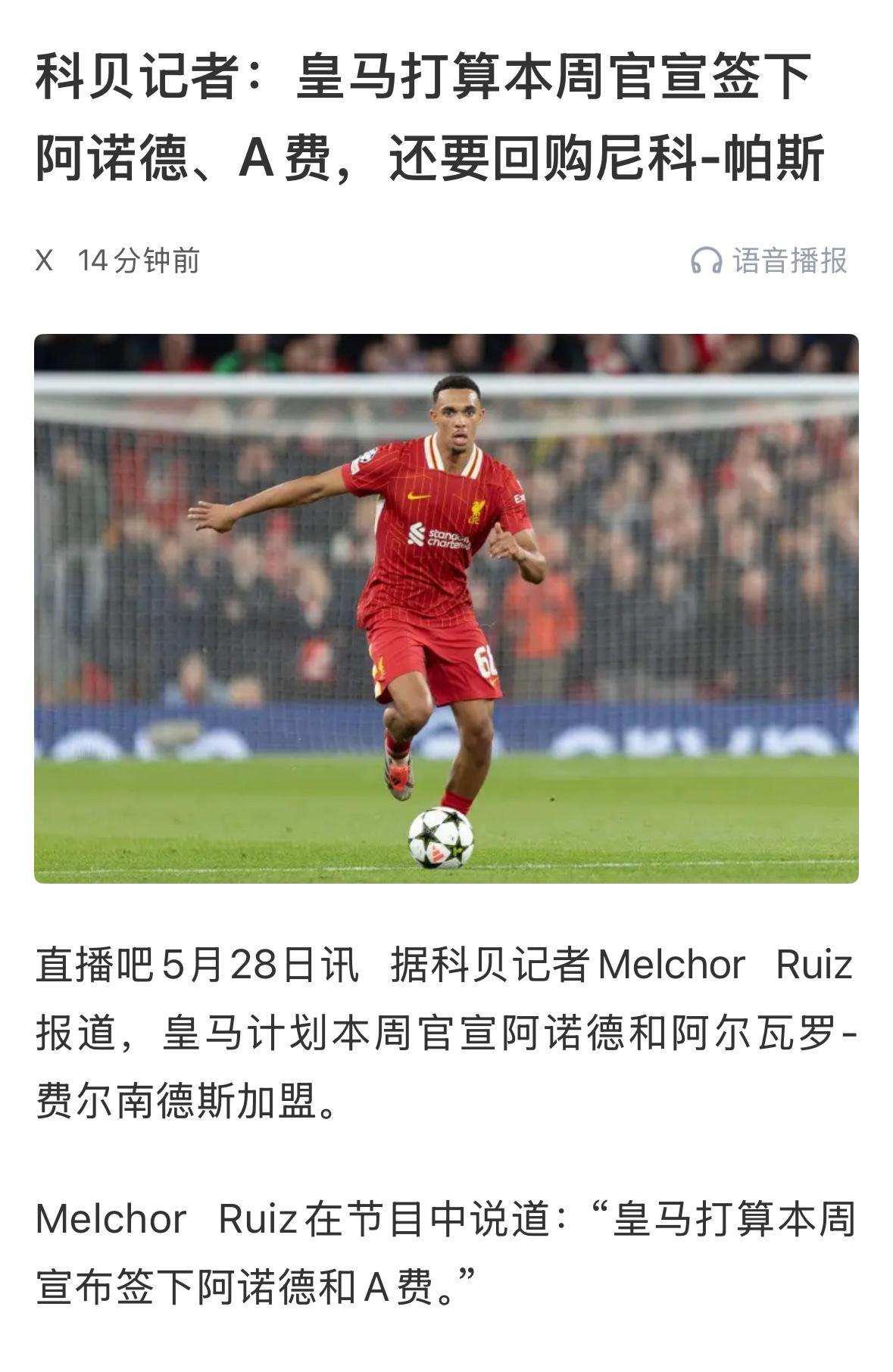Open the article's football match photo
893x1372 pixels.
pyautogui.click(x=446, y=608)
